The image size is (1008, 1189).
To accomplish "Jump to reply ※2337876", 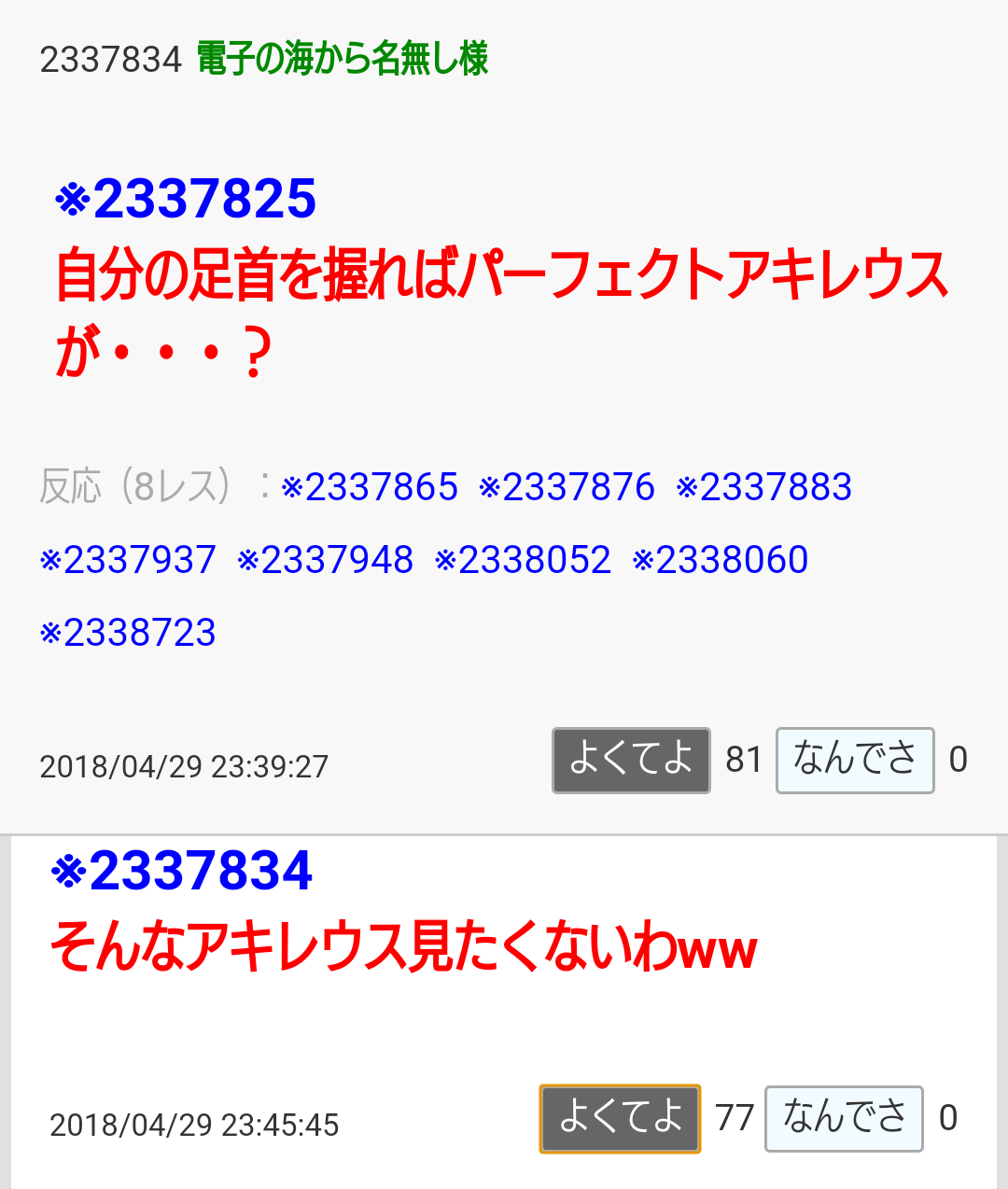I will coord(567,487).
